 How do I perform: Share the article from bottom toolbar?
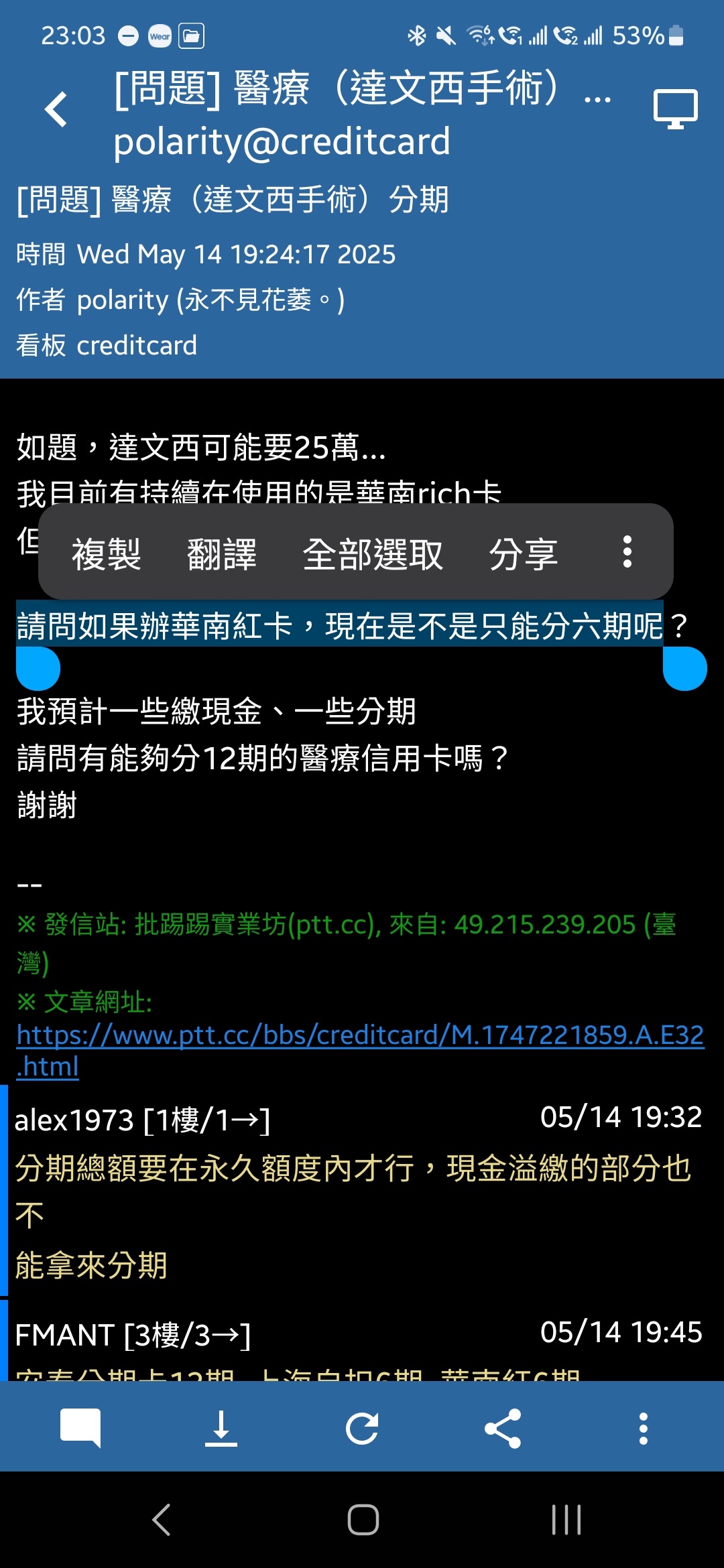[503, 1428]
